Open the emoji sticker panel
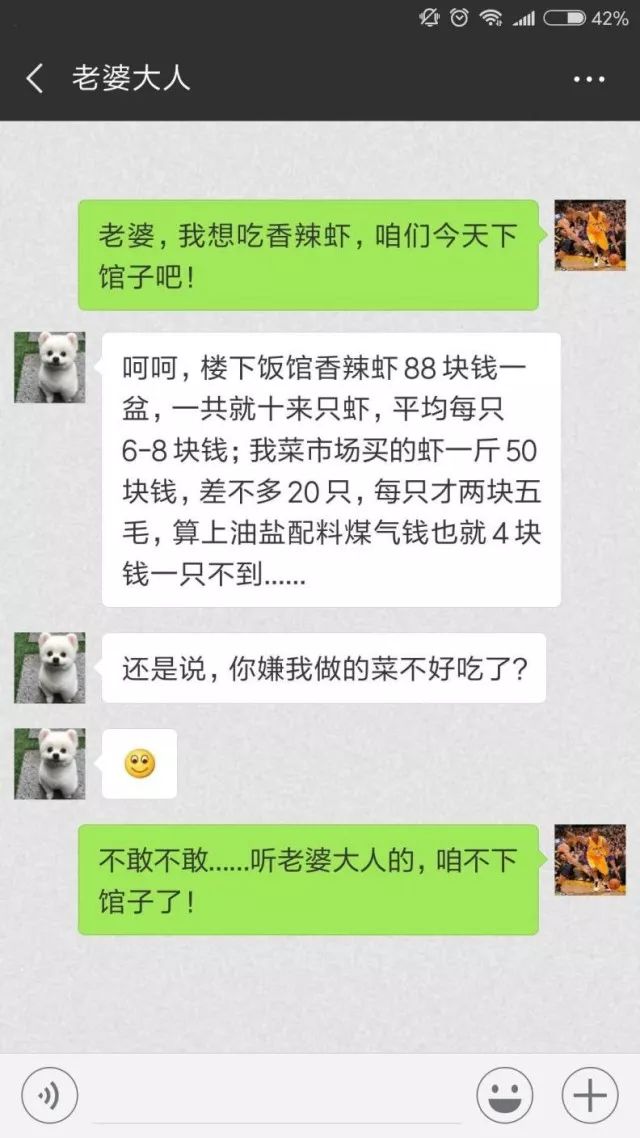The height and width of the screenshot is (1138, 640). tap(504, 1095)
